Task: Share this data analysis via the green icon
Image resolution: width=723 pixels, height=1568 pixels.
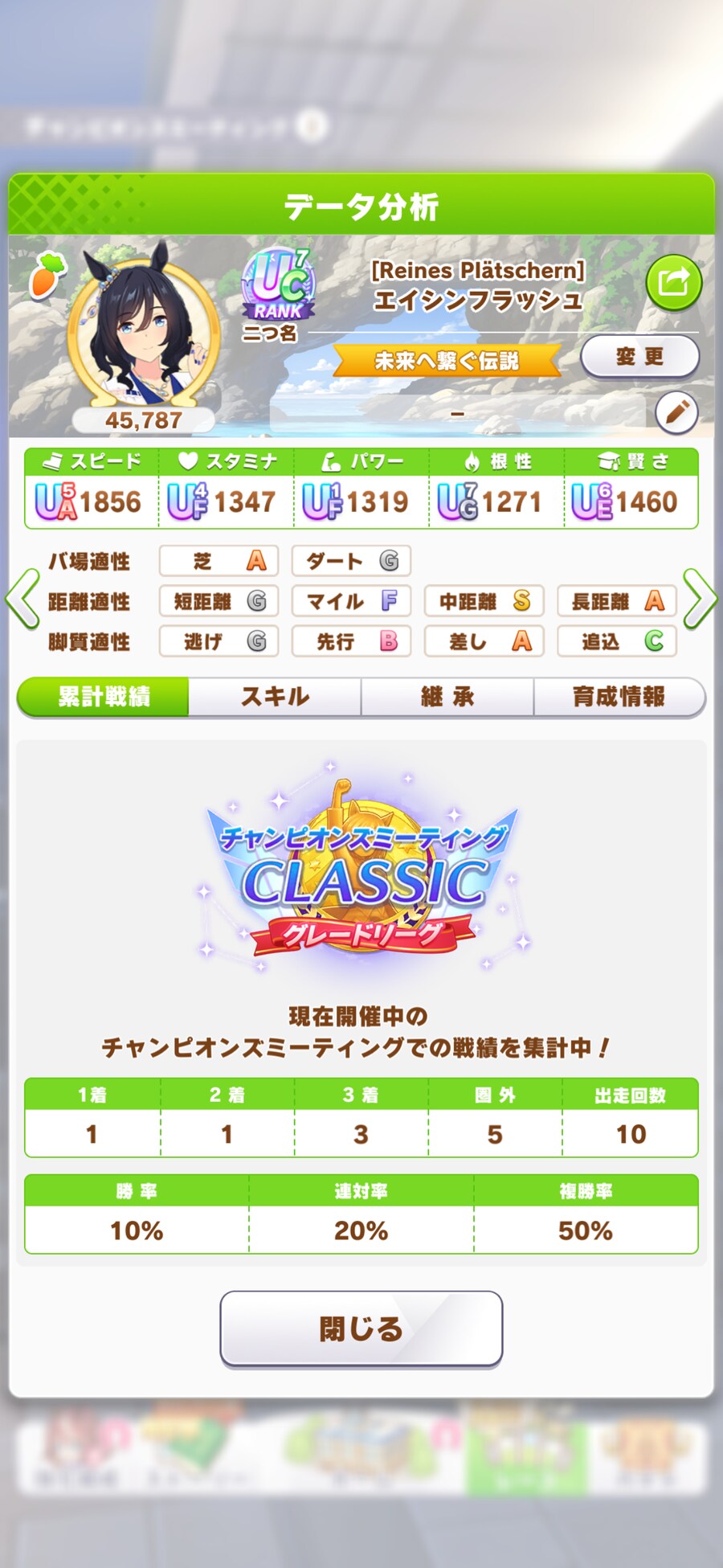Action: 673,282
